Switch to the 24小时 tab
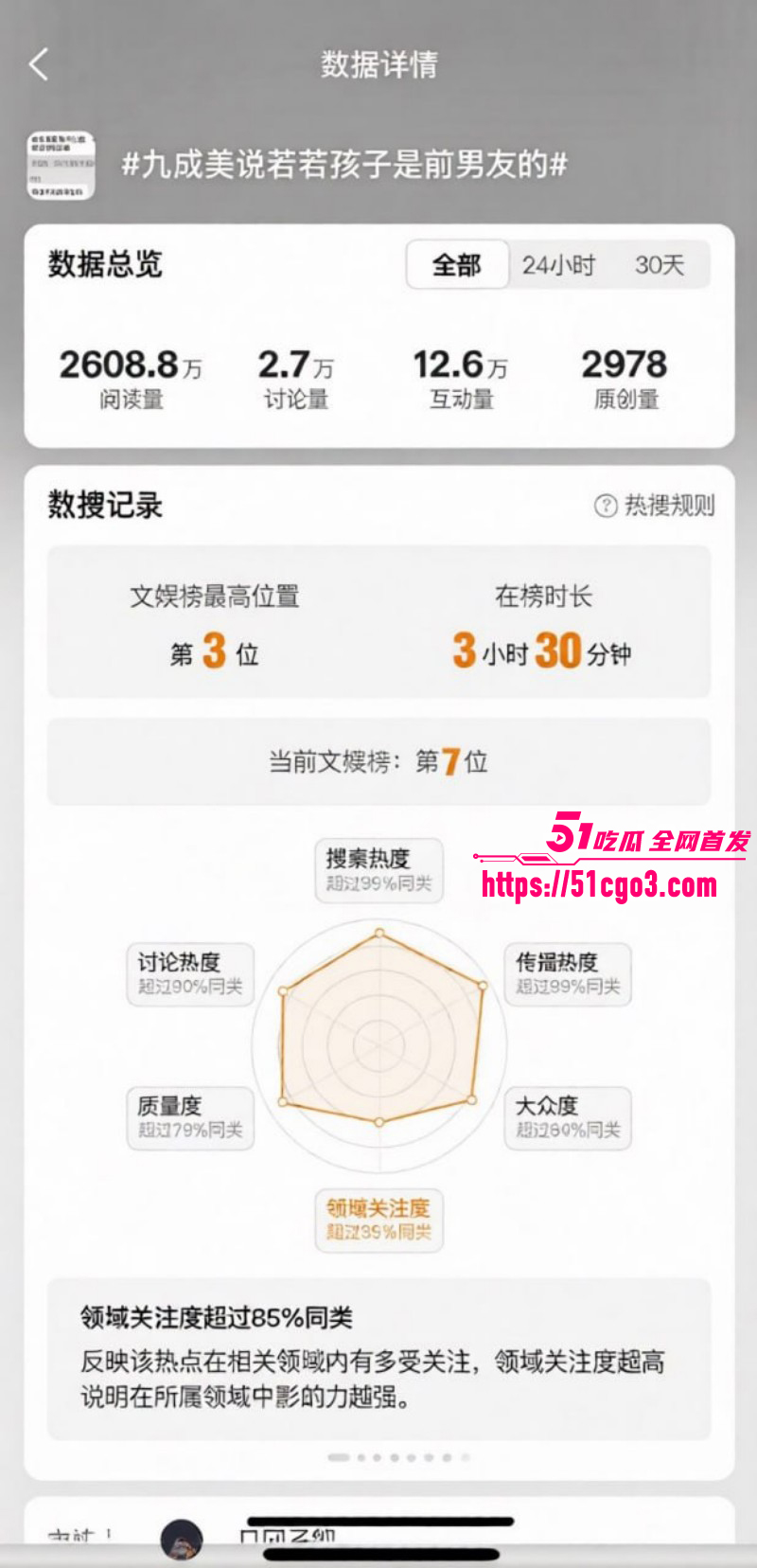This screenshot has height=1568, width=757. click(x=559, y=265)
